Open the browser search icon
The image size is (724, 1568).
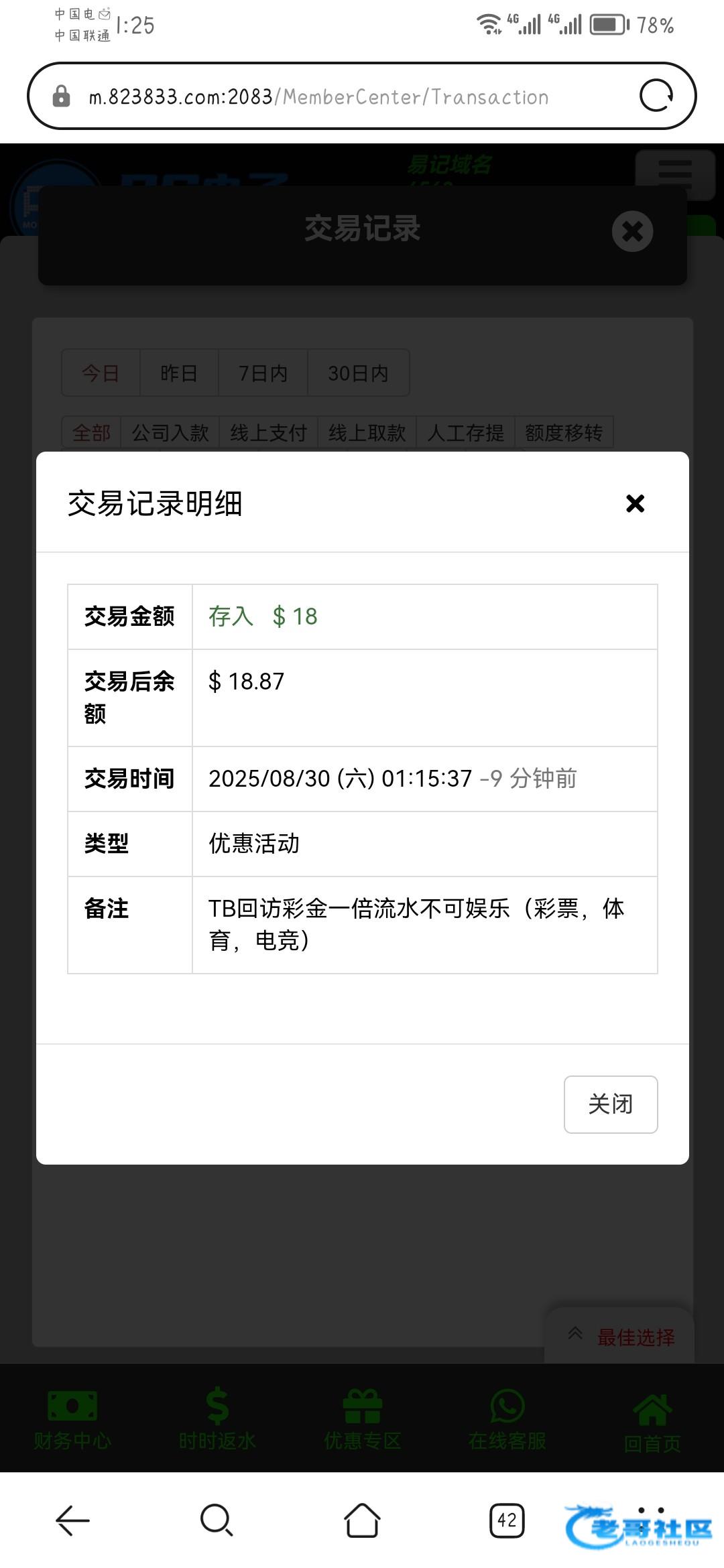(217, 1520)
